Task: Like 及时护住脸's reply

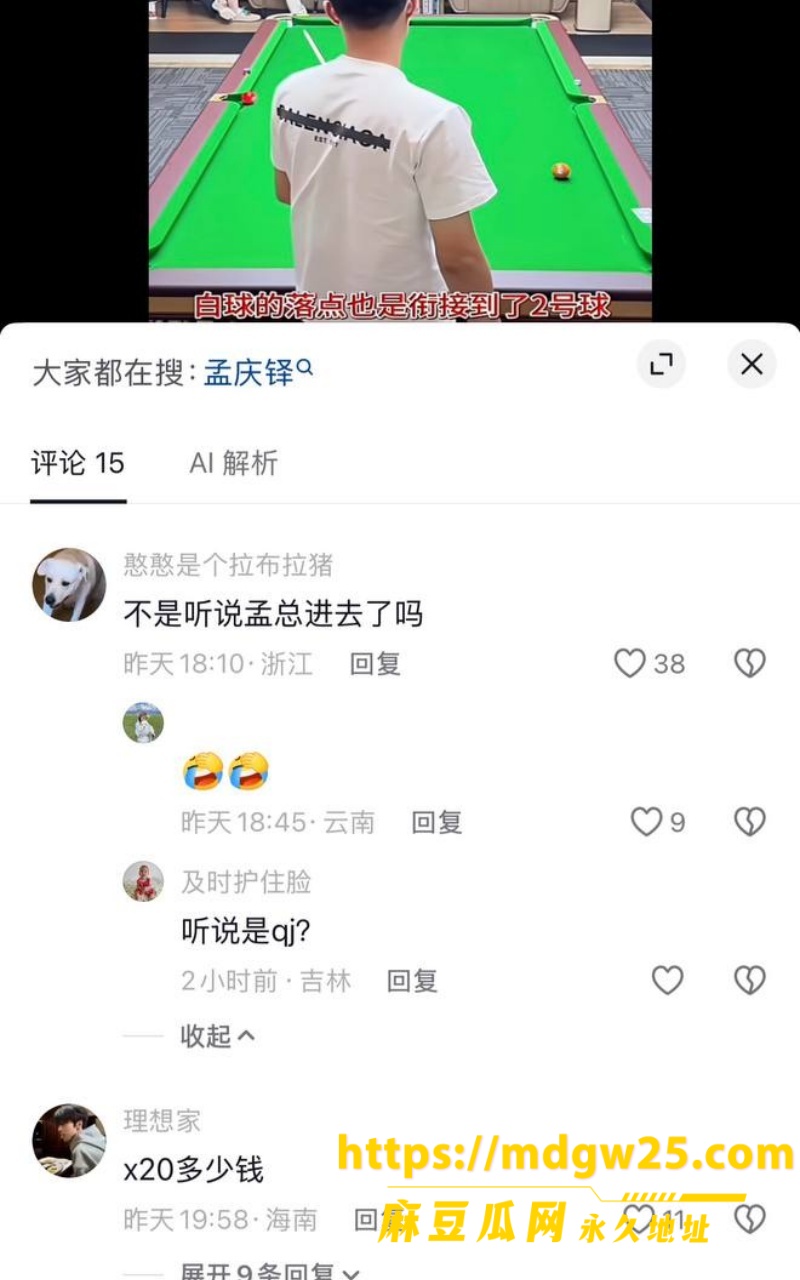Action: [667, 980]
